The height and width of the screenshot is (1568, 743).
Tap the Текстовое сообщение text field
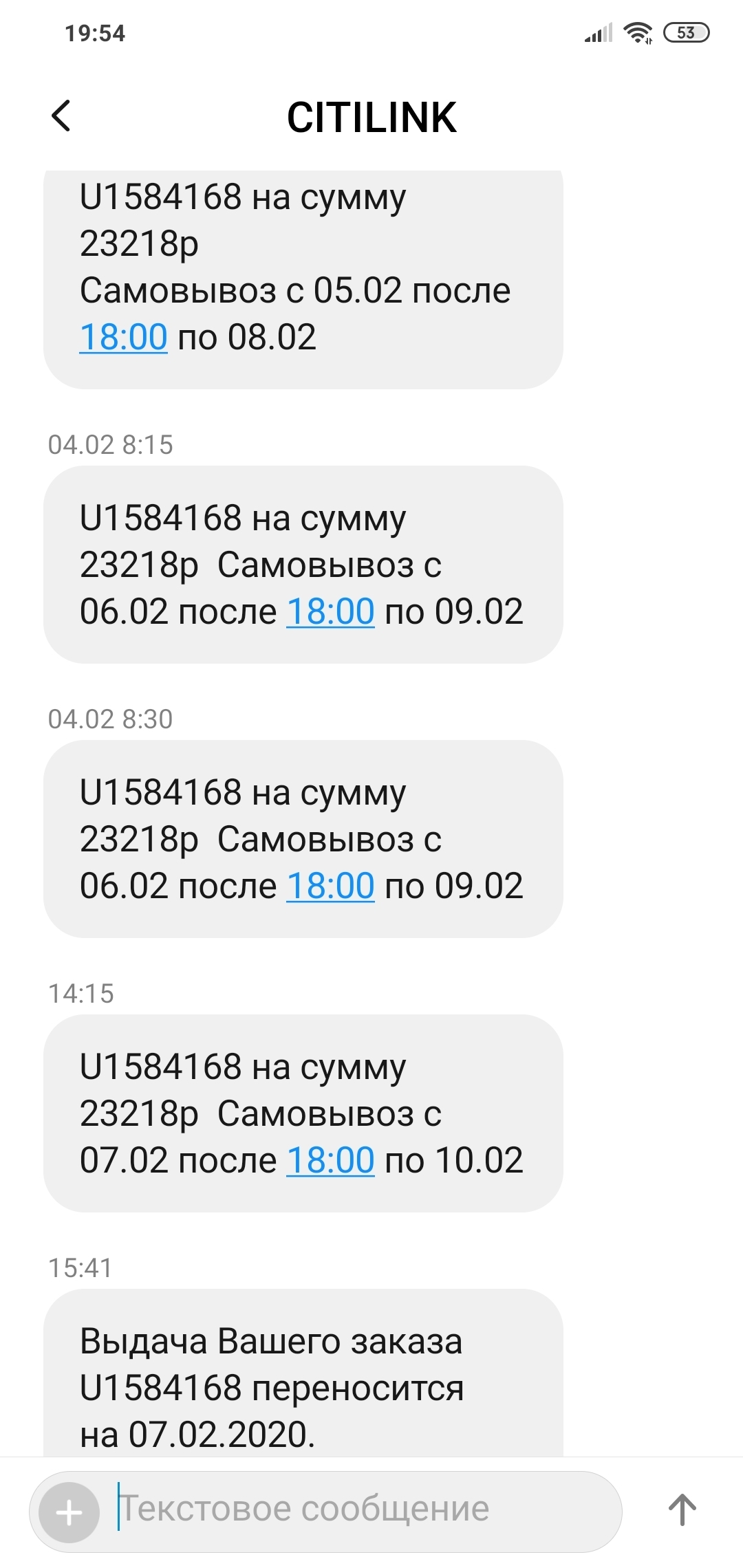[358, 1510]
